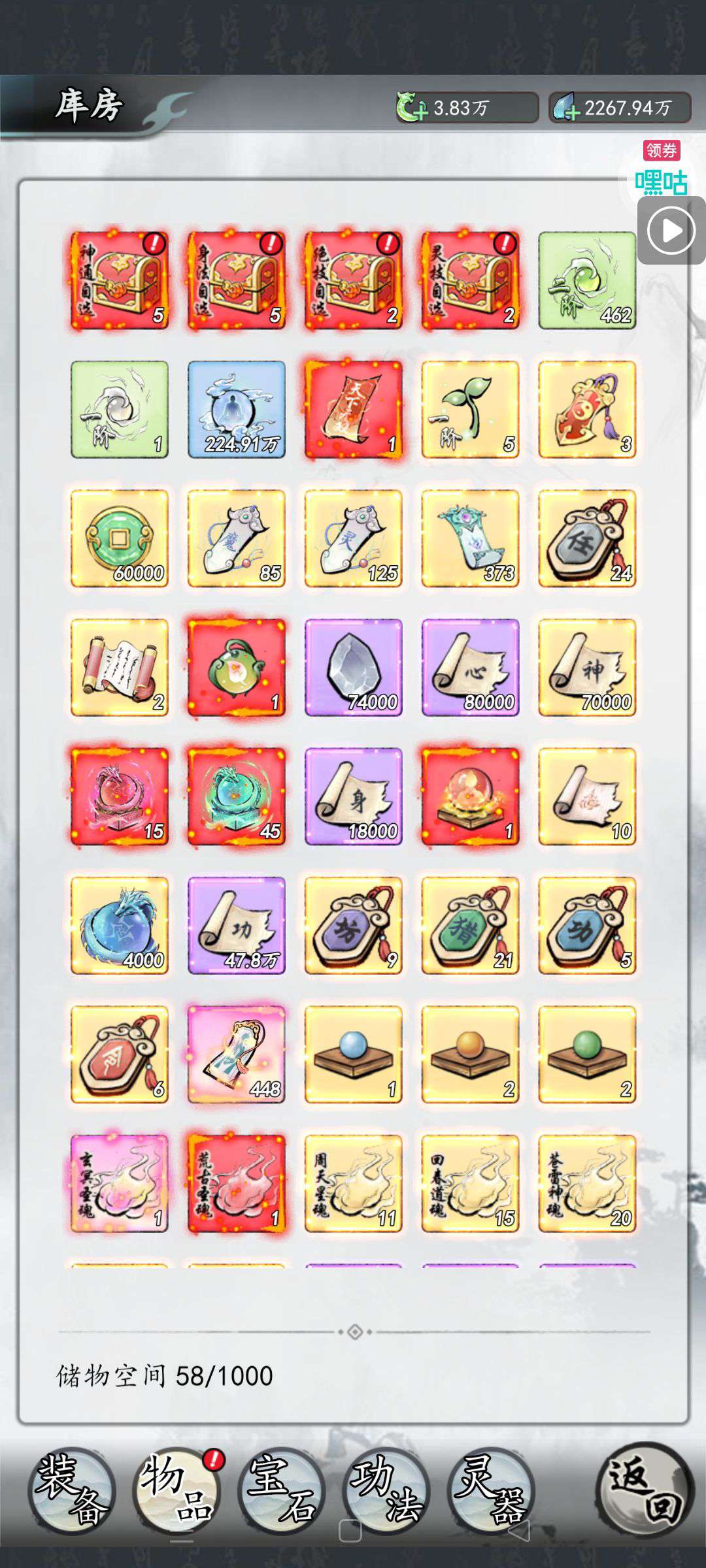Select the 任 token with 24

(x=587, y=538)
